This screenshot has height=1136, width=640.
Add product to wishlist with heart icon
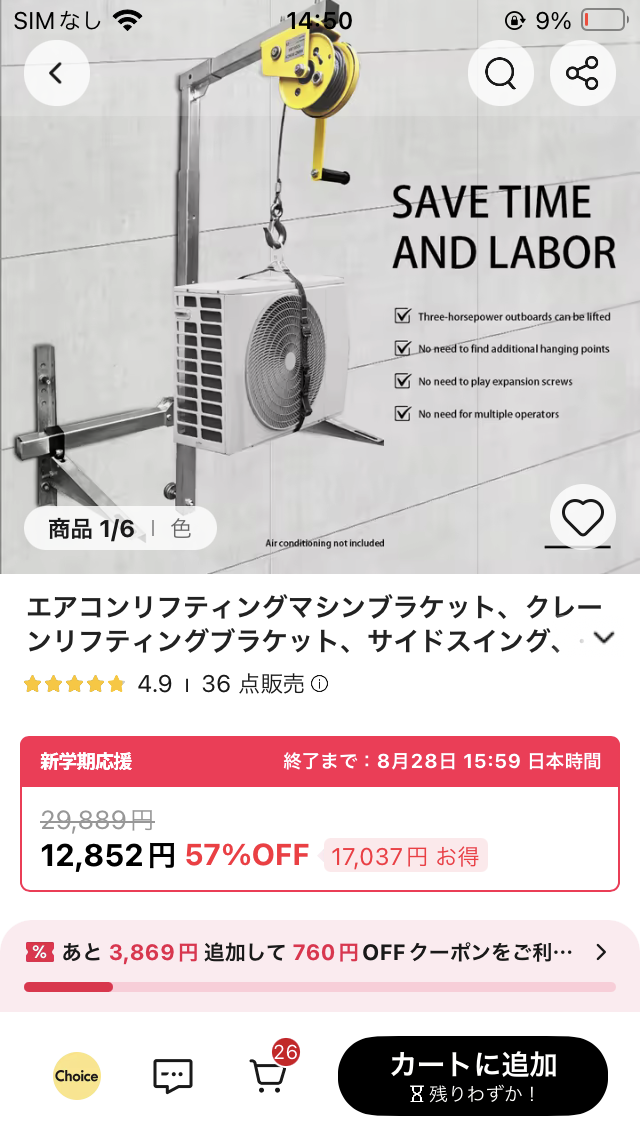pos(583,517)
